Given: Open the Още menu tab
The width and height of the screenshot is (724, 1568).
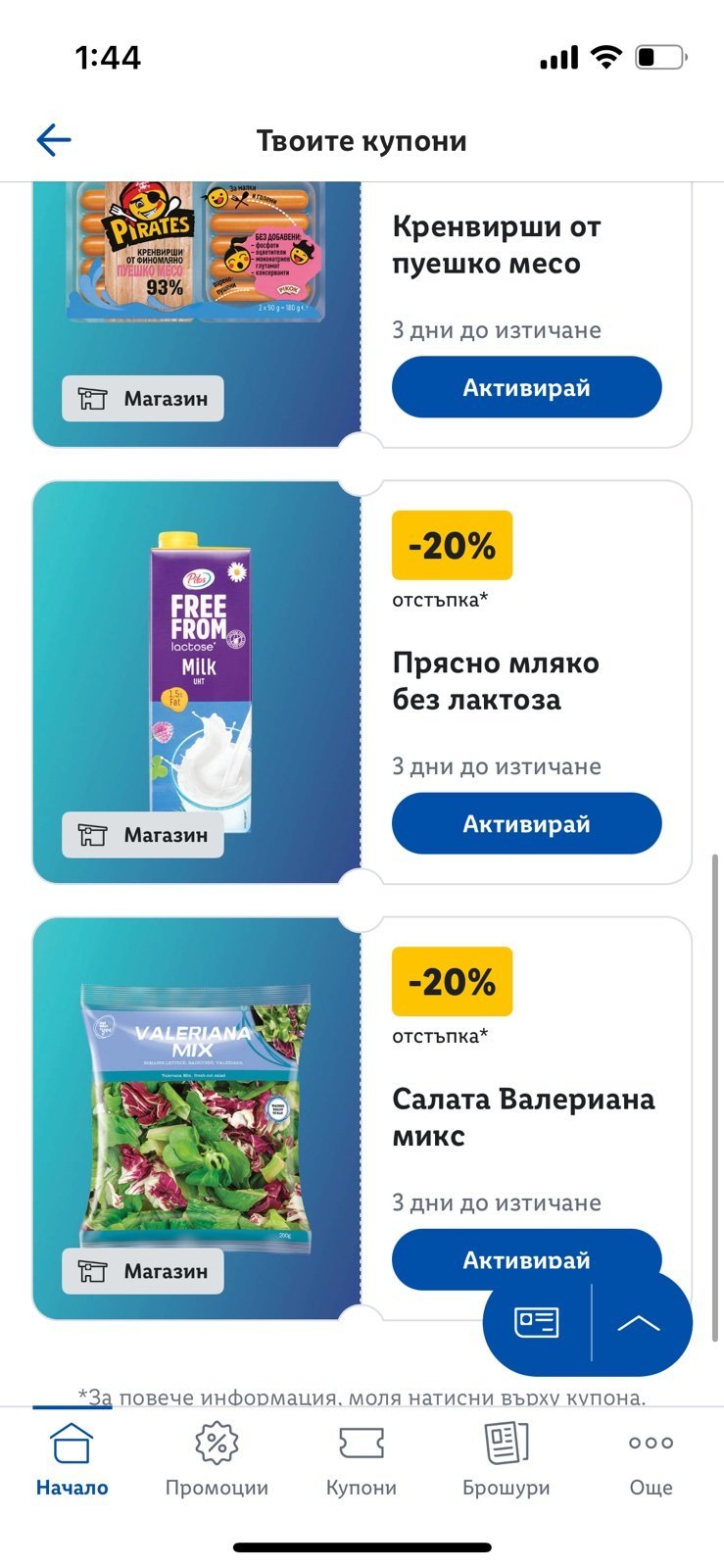Looking at the screenshot, I should tap(651, 1460).
